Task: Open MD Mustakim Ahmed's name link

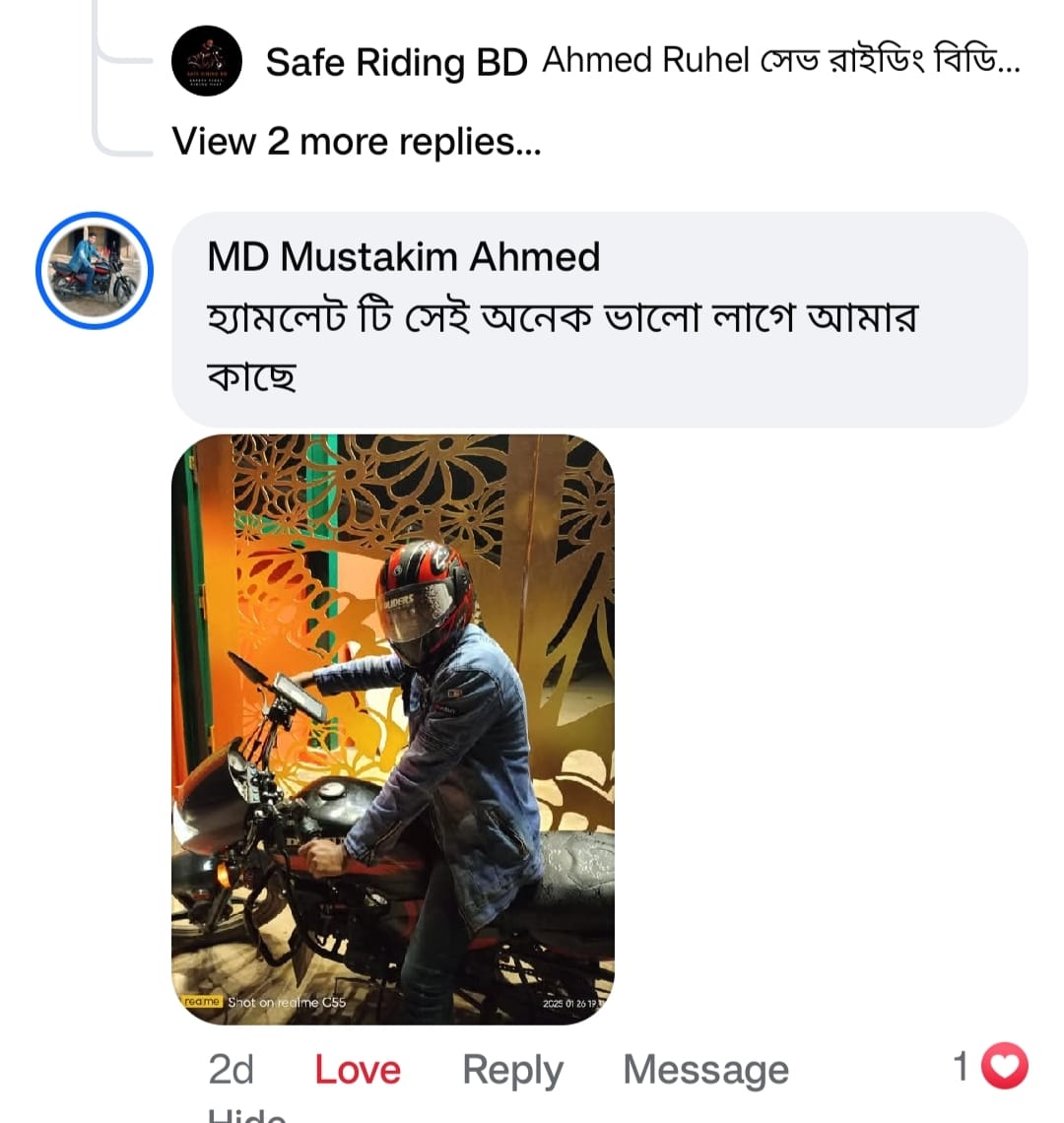Action: (x=403, y=257)
